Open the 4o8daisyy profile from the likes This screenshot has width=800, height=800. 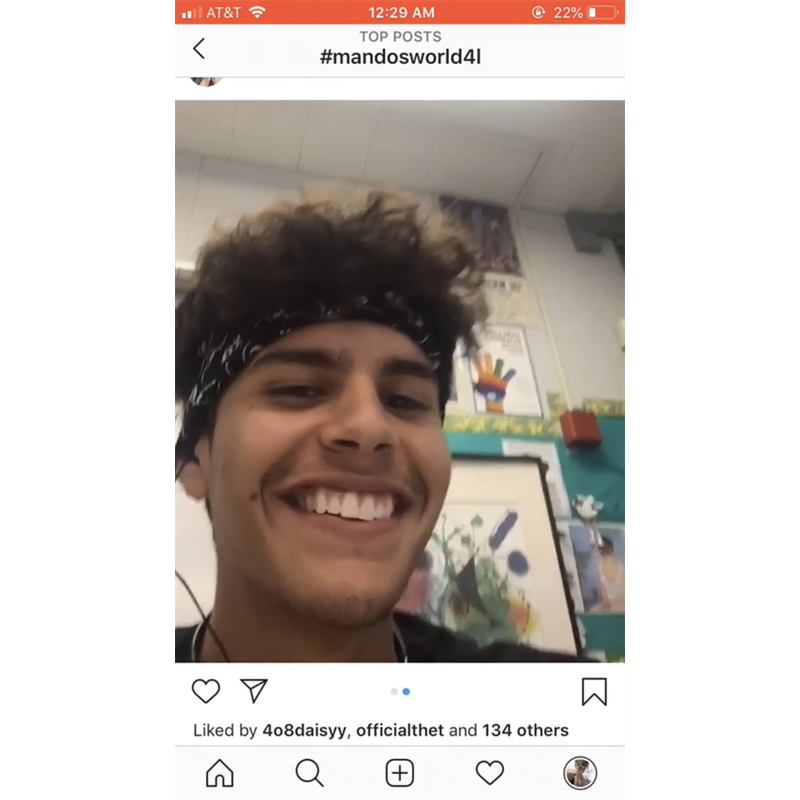click(304, 730)
